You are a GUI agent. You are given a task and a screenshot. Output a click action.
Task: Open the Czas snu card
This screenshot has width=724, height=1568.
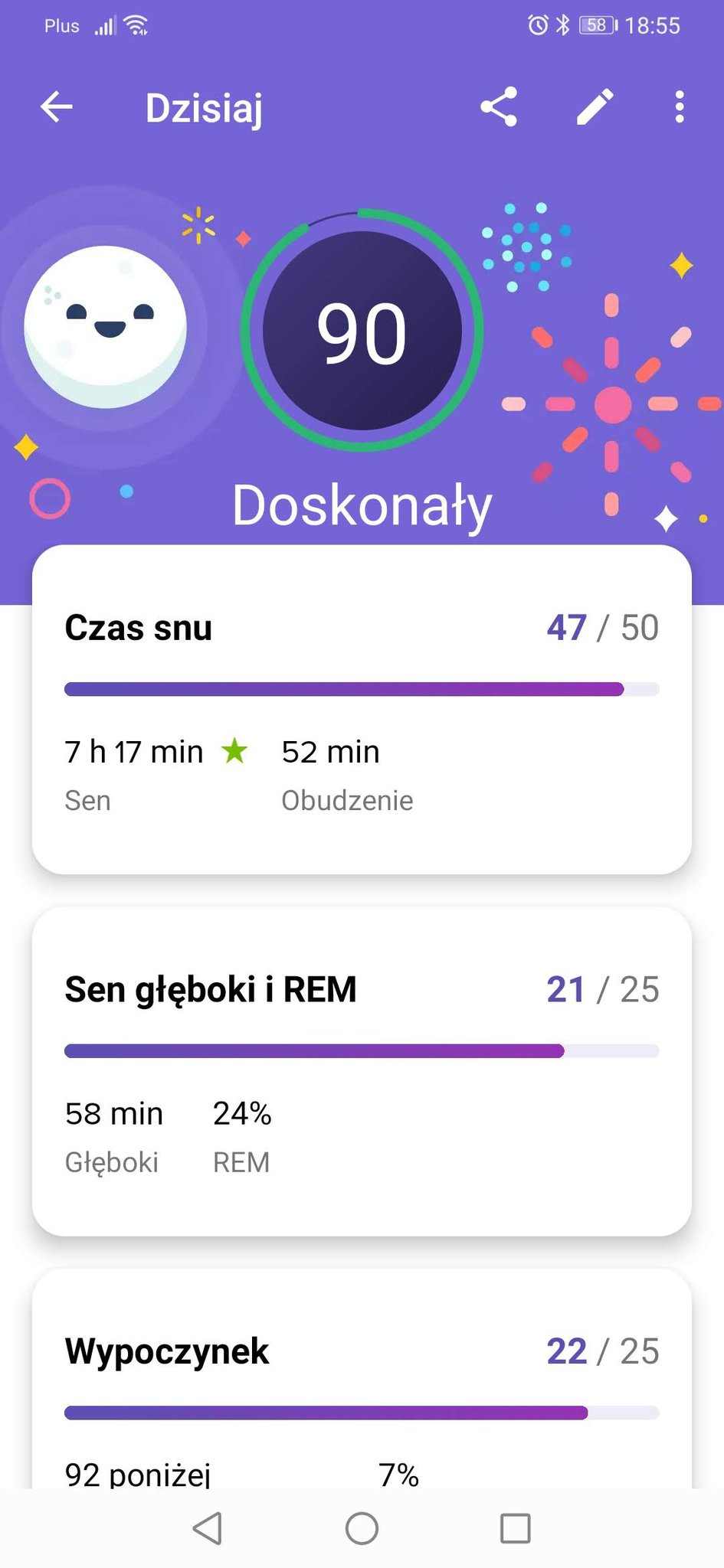362,710
